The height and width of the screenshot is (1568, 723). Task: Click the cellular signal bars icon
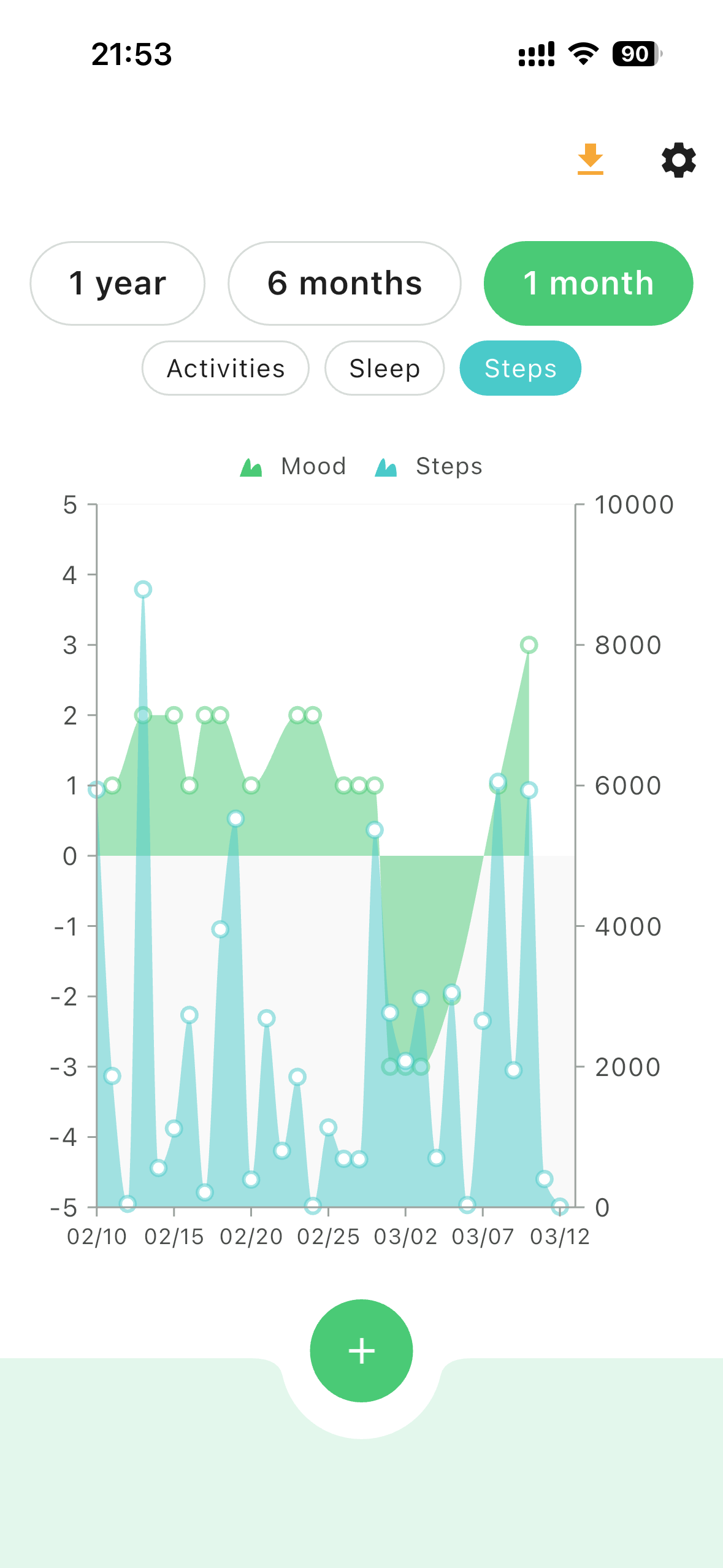pos(536,54)
